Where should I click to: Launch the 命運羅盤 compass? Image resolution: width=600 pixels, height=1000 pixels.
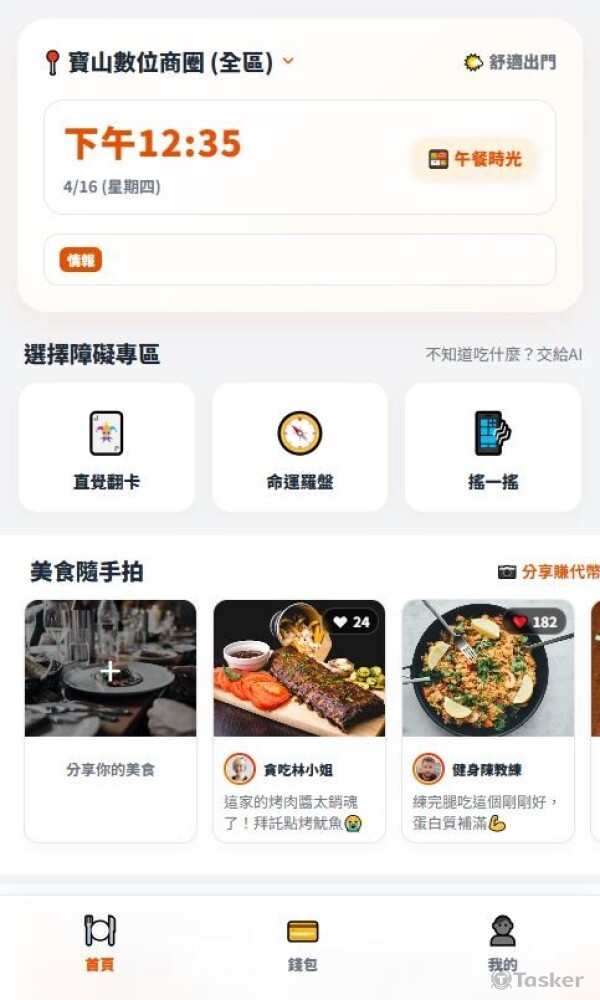point(299,447)
